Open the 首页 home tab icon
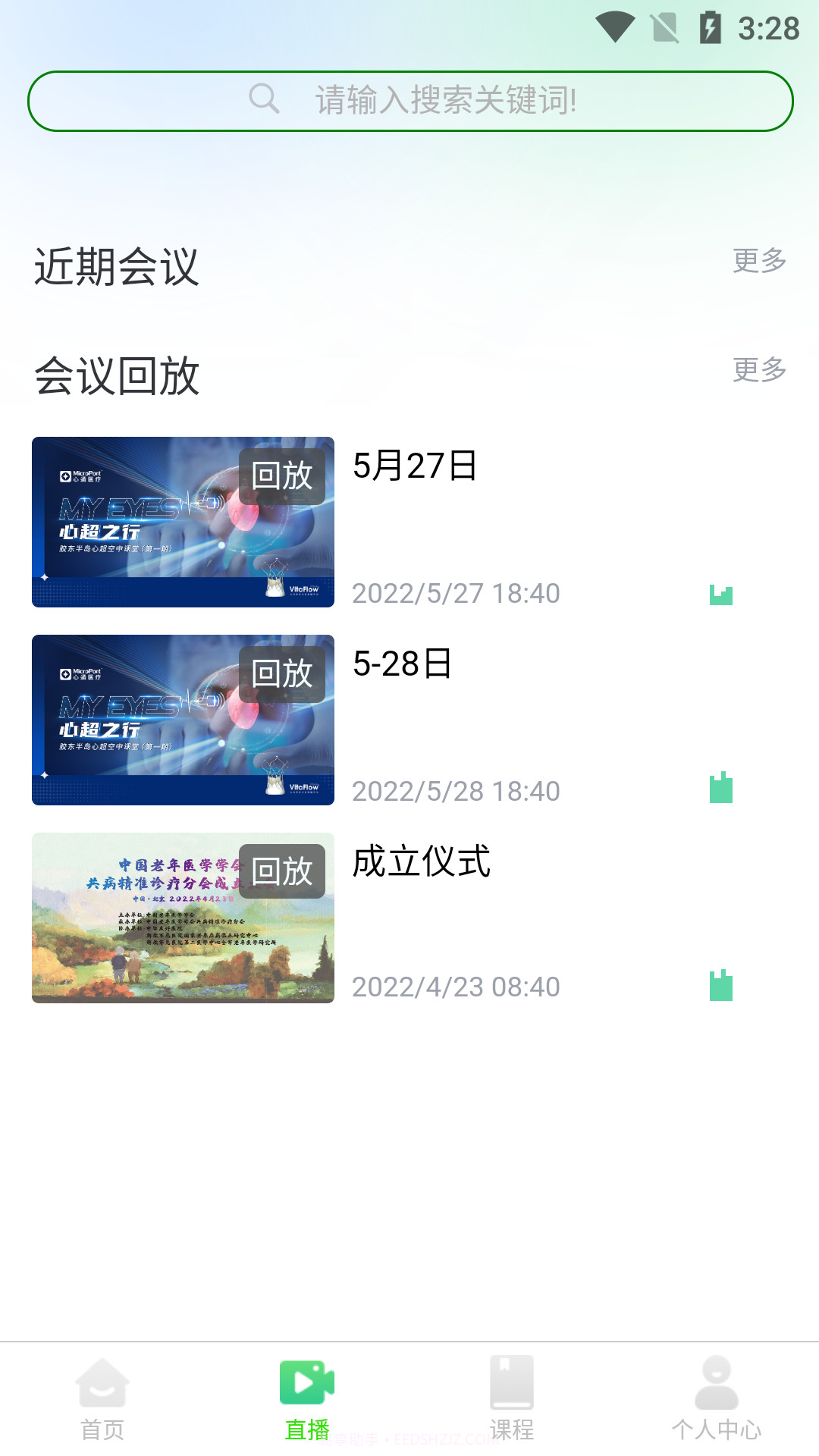Viewport: 819px width, 1456px height. 102,1382
